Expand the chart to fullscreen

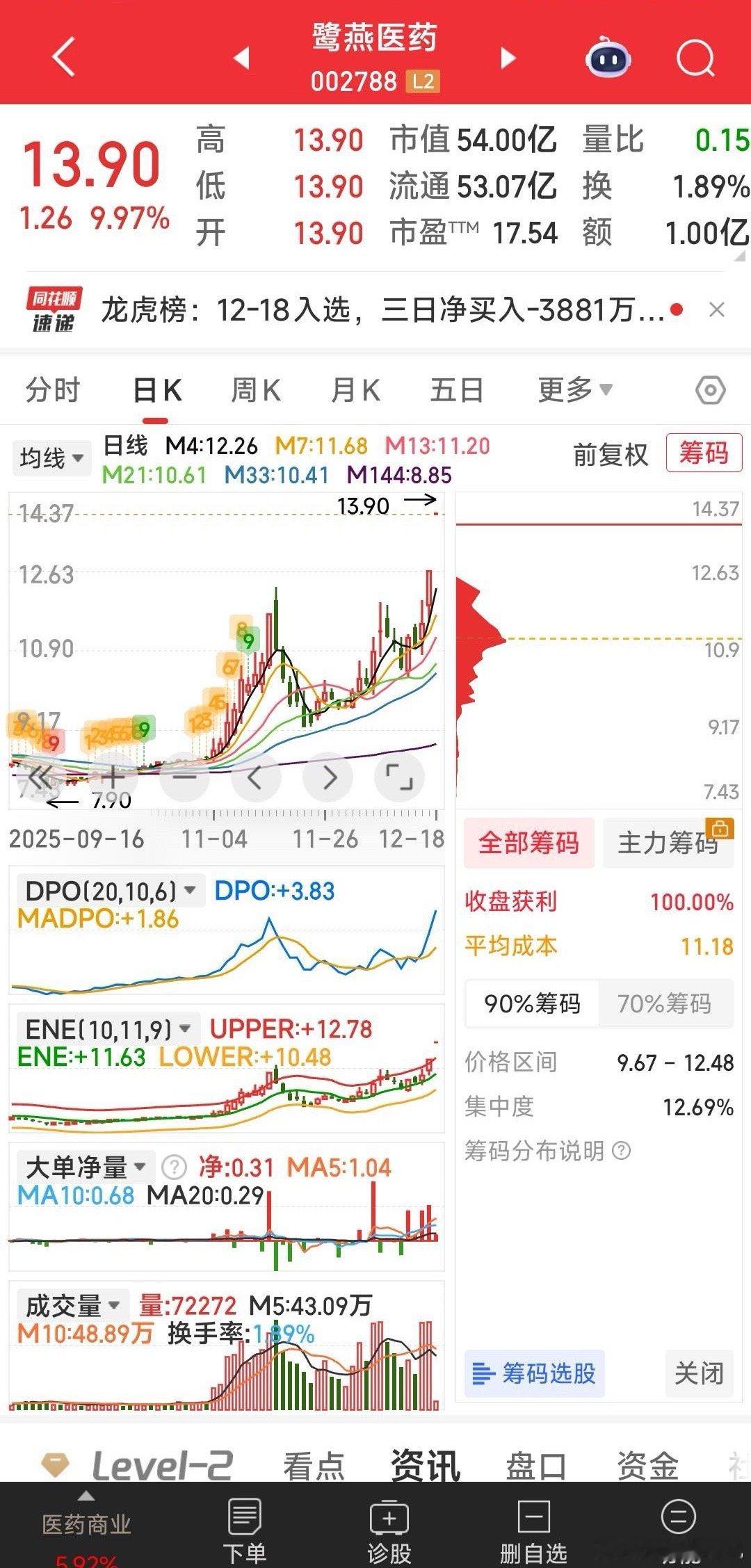[x=399, y=777]
